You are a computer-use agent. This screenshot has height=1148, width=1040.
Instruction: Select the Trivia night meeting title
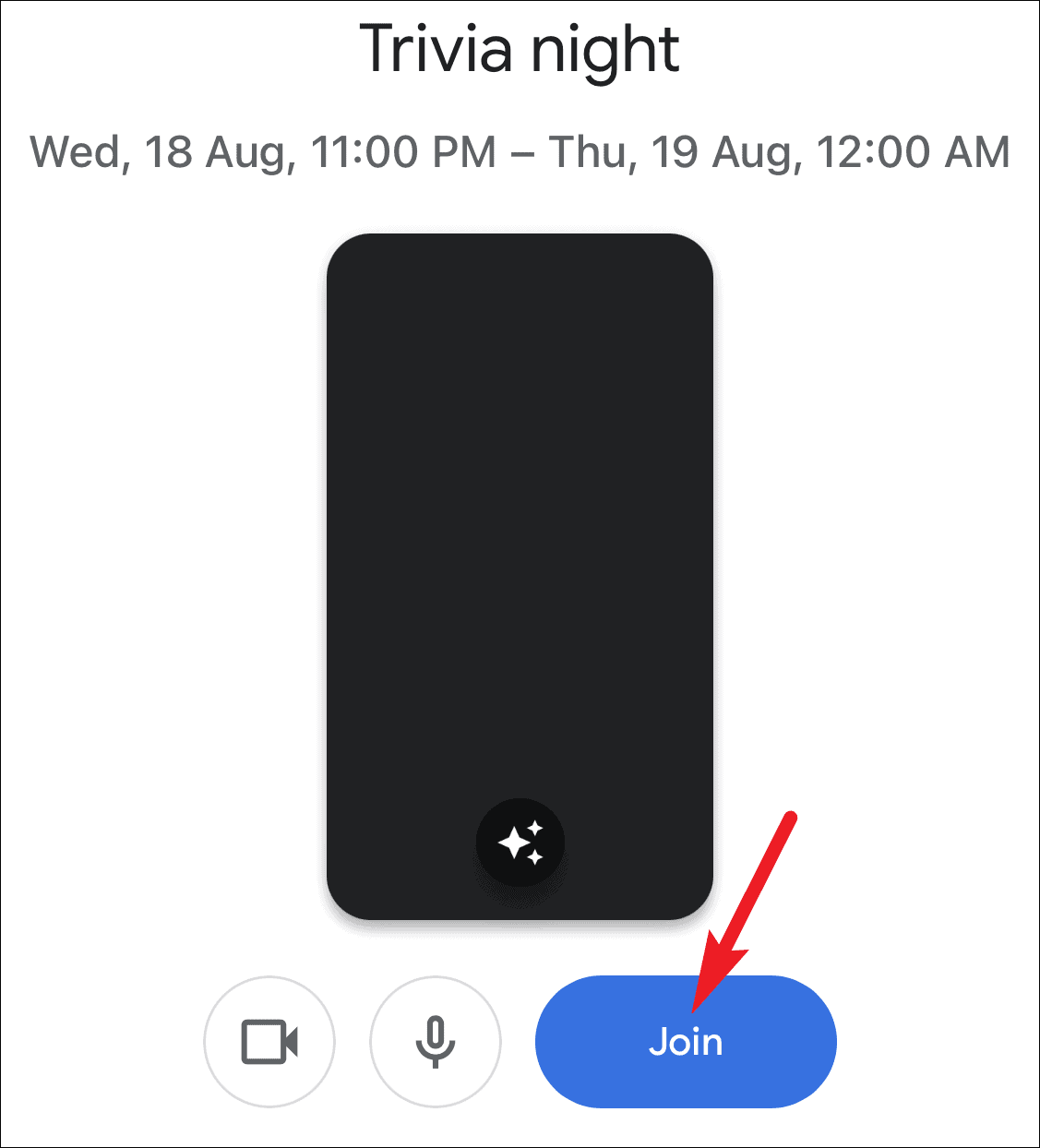[x=520, y=51]
